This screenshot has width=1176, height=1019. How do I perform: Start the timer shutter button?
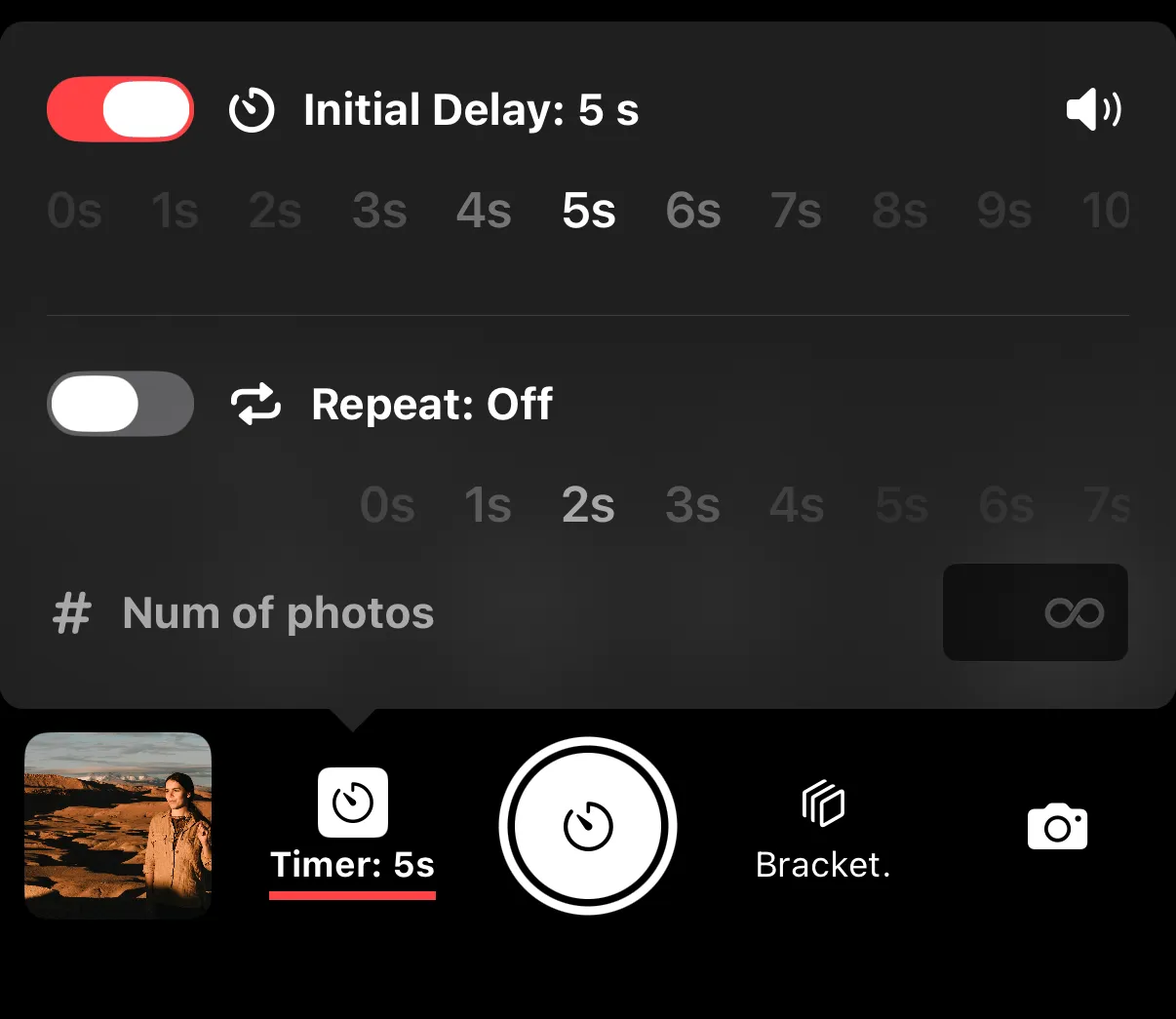tap(588, 826)
